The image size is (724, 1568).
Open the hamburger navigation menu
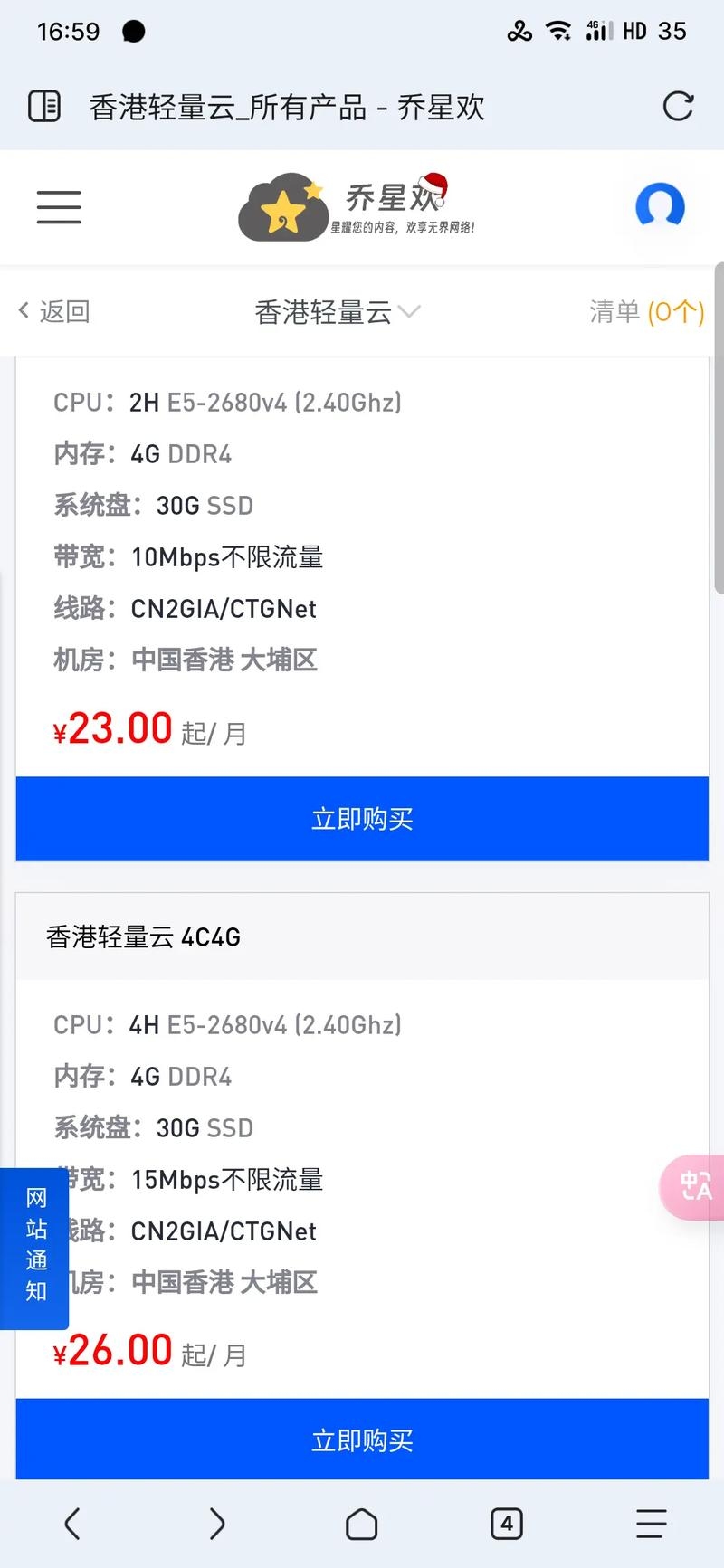[58, 207]
